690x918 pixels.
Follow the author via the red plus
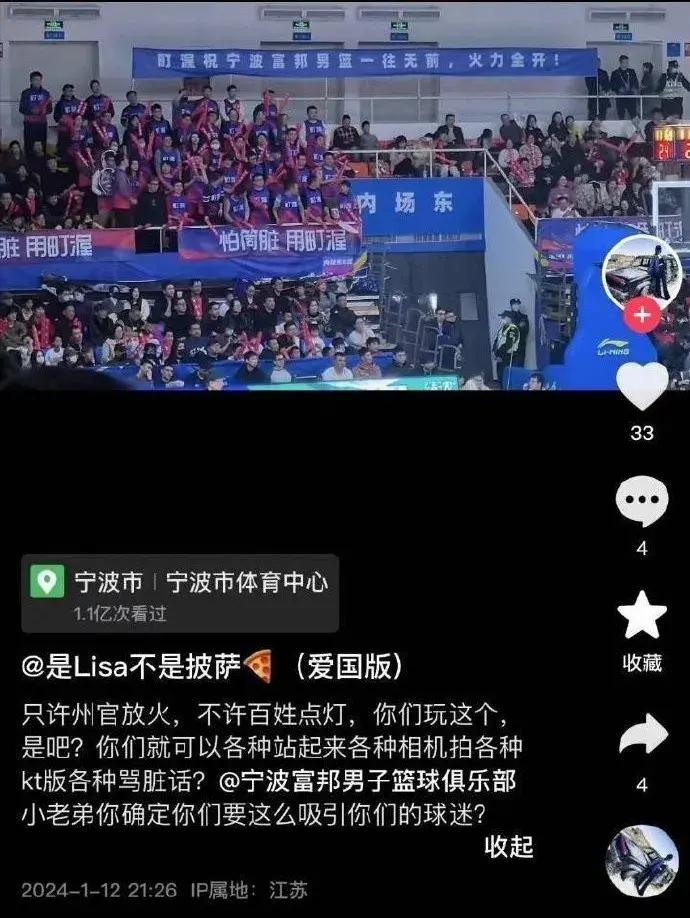point(641,317)
